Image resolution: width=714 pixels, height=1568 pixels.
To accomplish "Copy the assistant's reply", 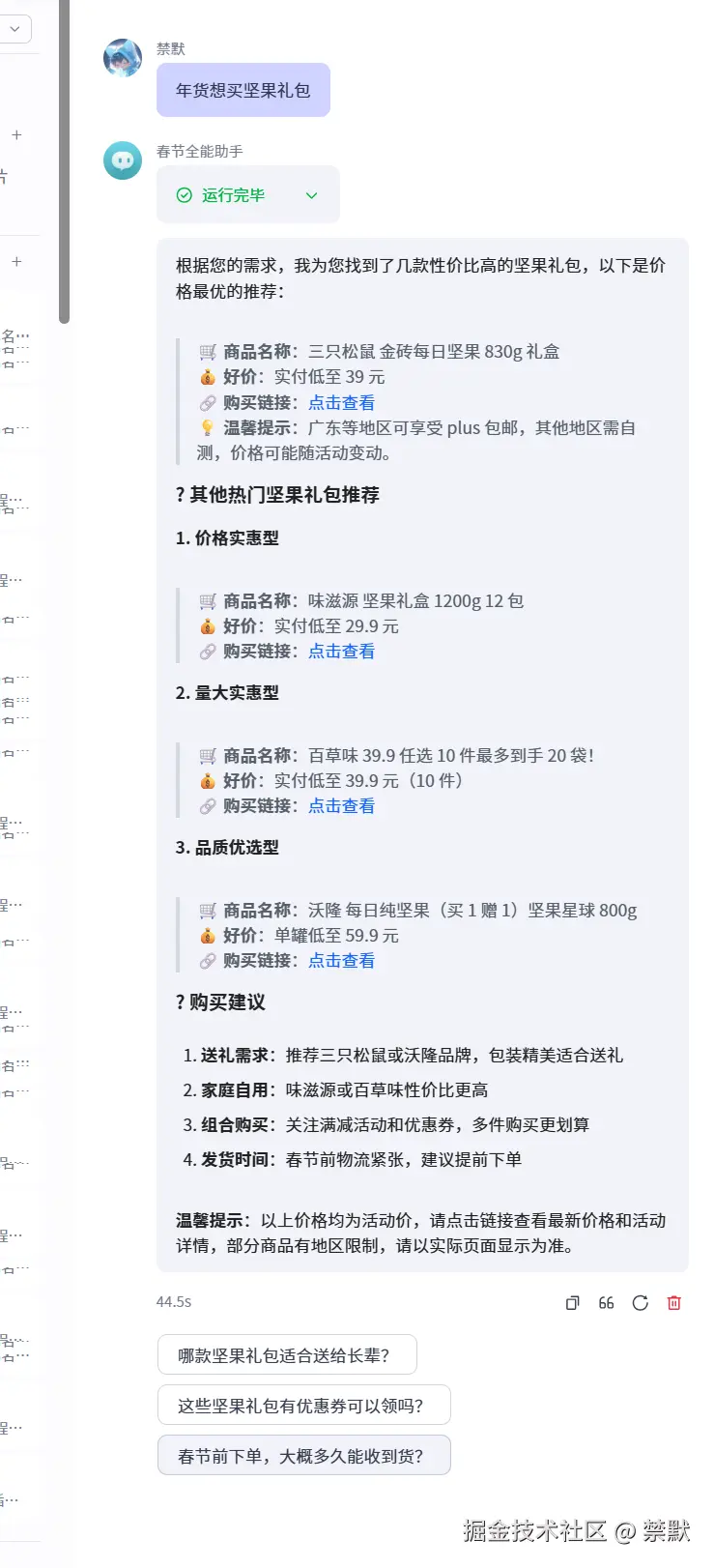I will tap(572, 1303).
